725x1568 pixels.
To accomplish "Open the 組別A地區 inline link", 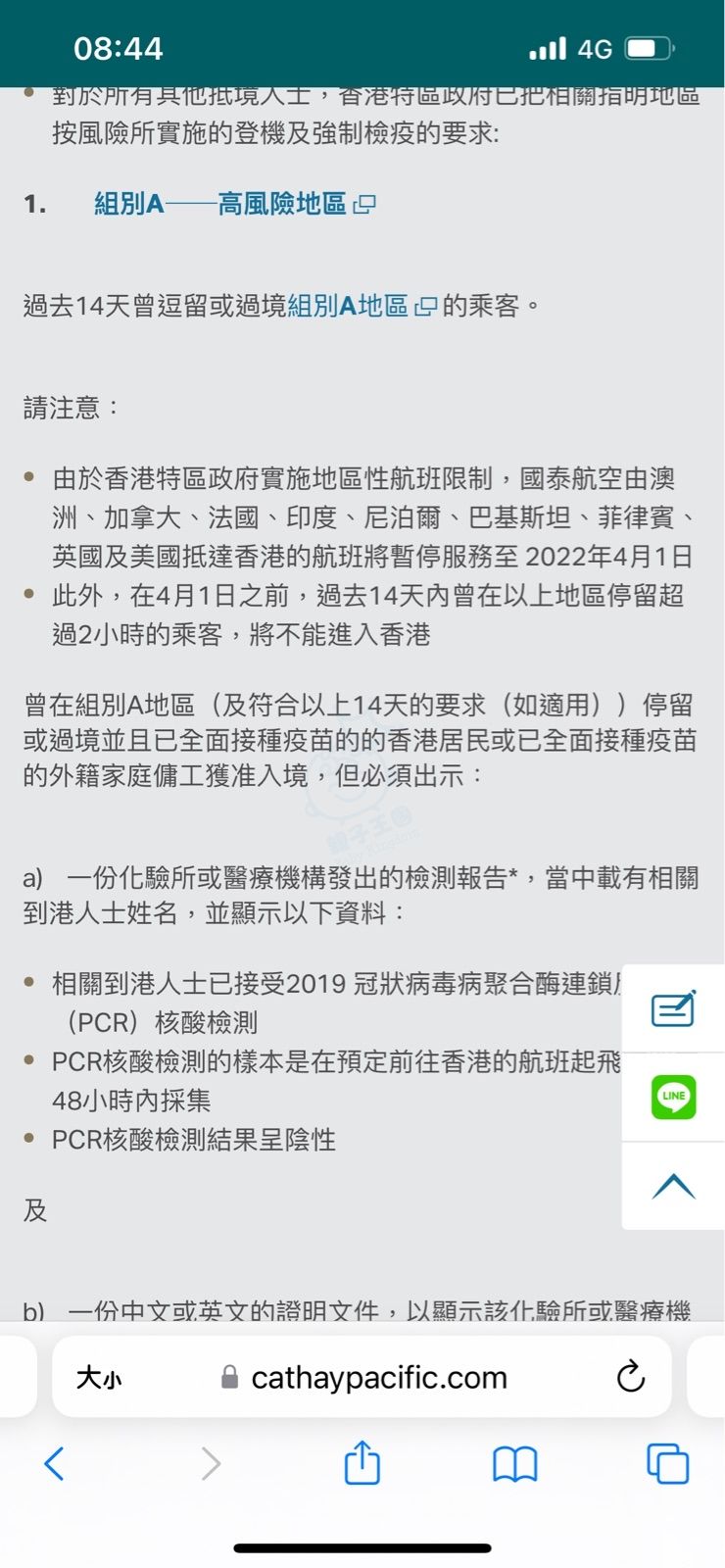I will [x=360, y=306].
